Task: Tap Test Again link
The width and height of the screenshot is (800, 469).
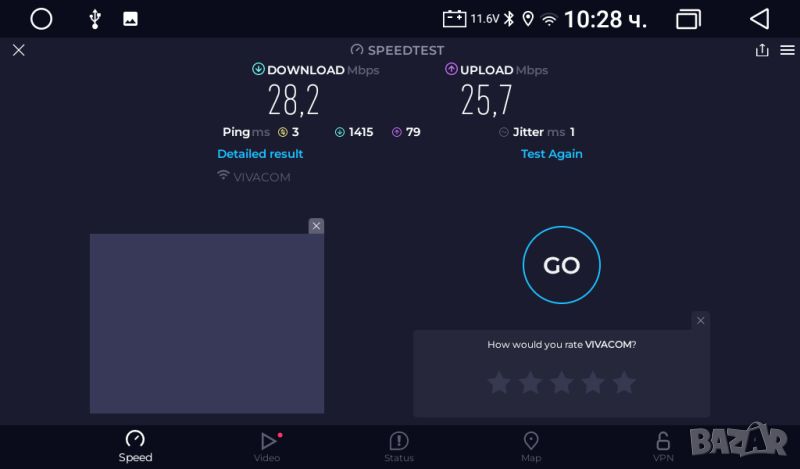Action: [551, 154]
